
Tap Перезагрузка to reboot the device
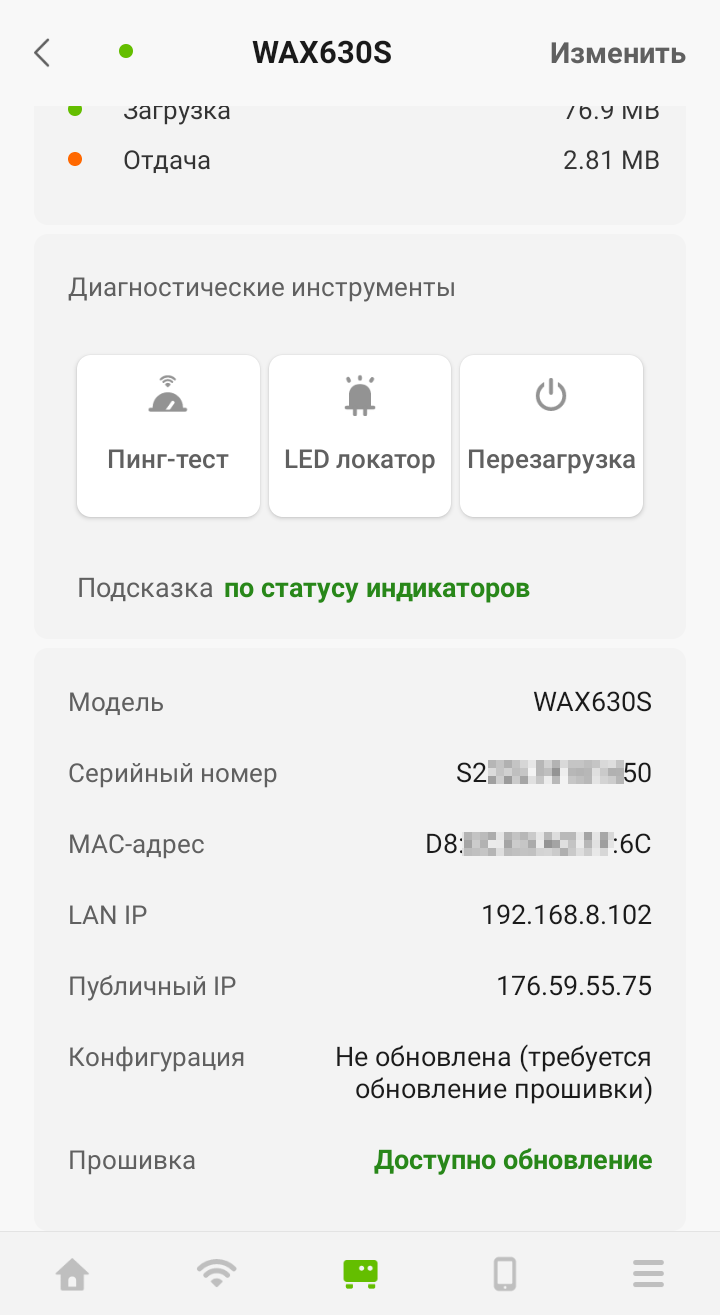tap(551, 436)
